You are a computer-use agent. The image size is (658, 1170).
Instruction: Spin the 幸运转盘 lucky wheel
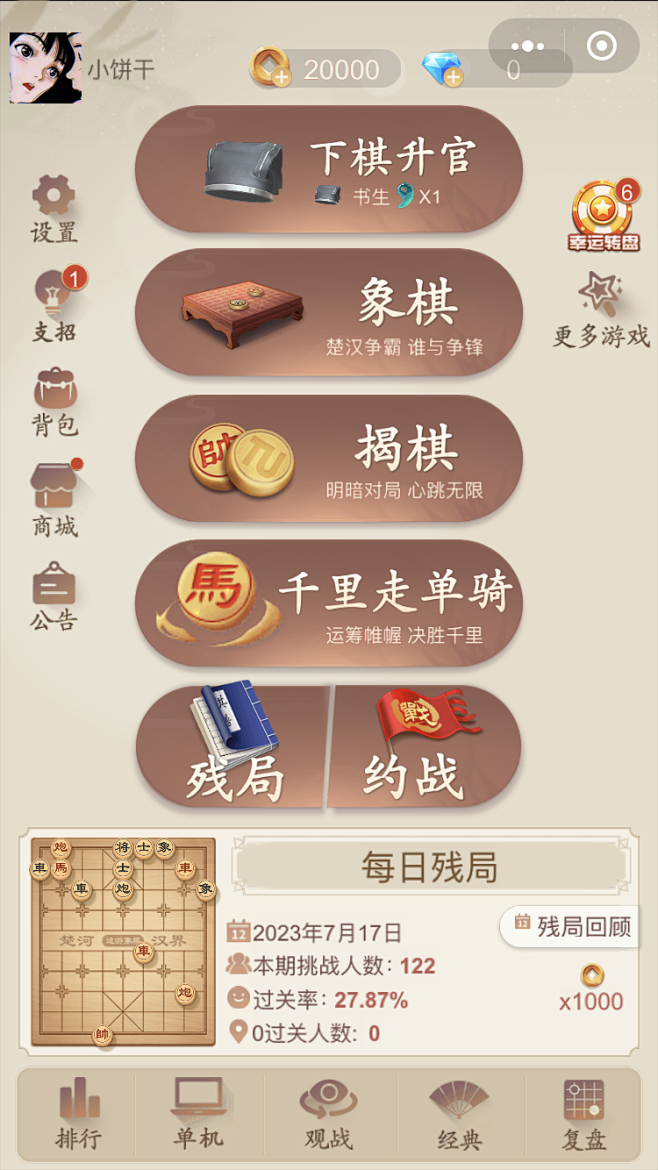point(604,216)
